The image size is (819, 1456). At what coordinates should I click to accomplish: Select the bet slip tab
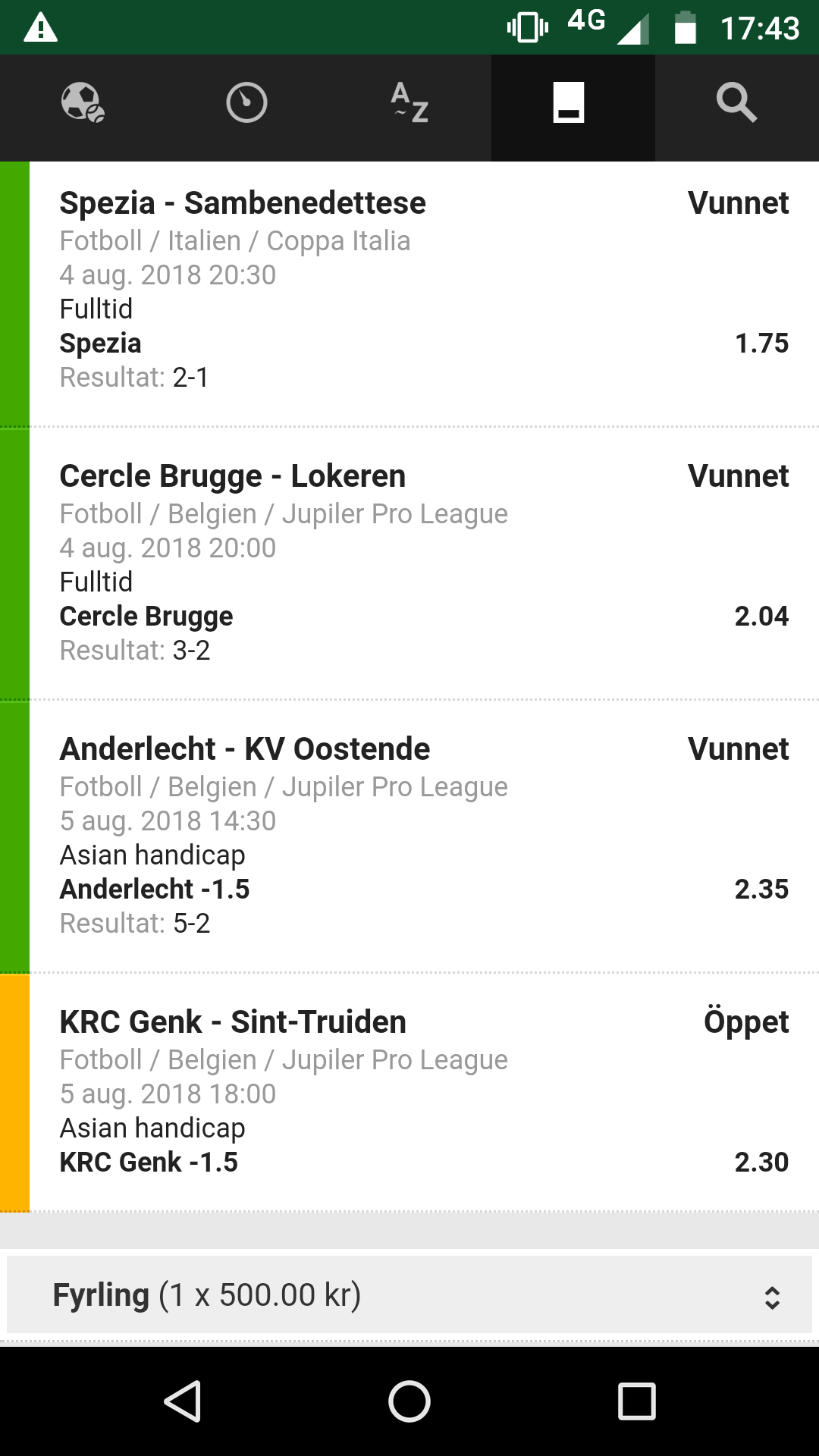573,103
